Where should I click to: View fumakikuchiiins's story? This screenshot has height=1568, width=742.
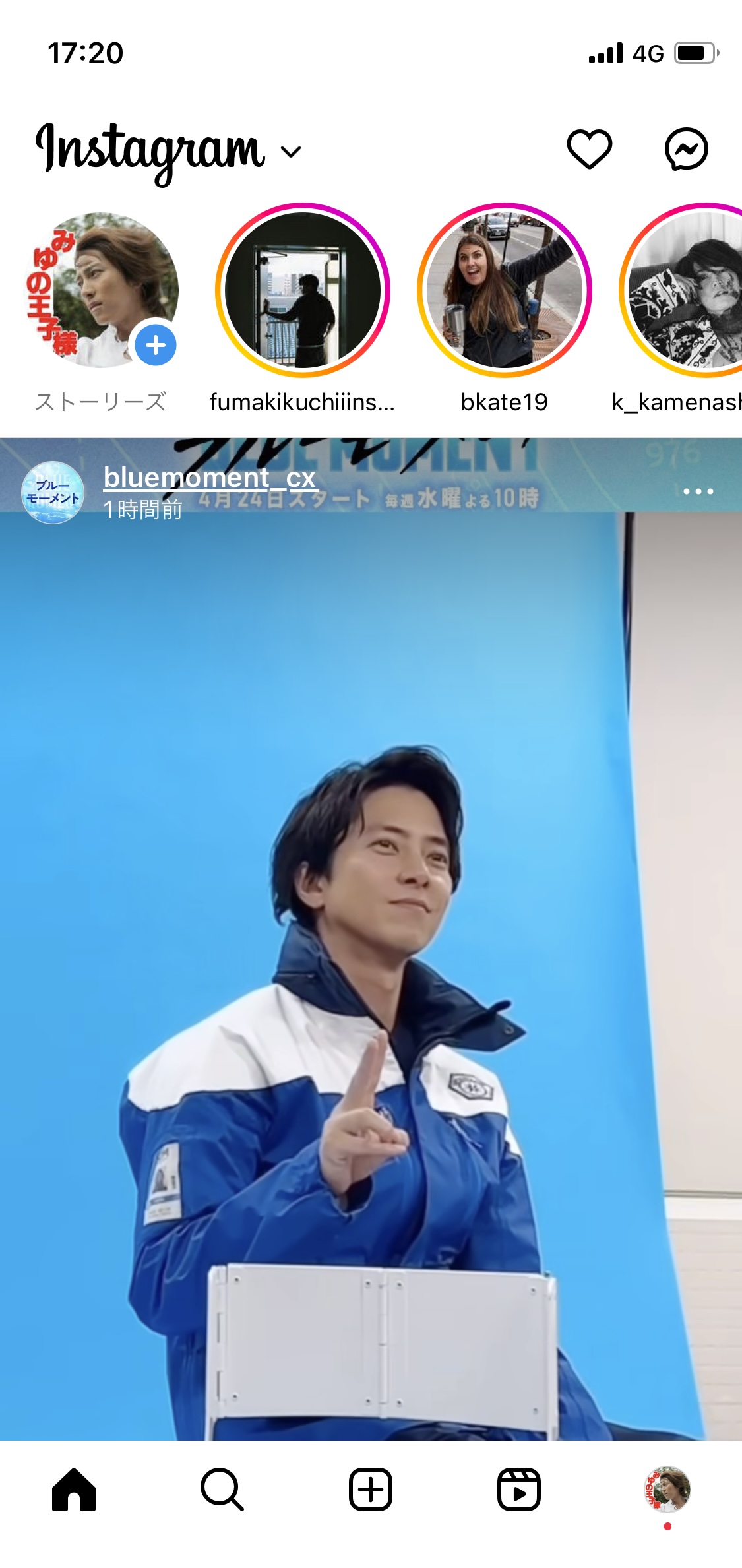point(303,290)
